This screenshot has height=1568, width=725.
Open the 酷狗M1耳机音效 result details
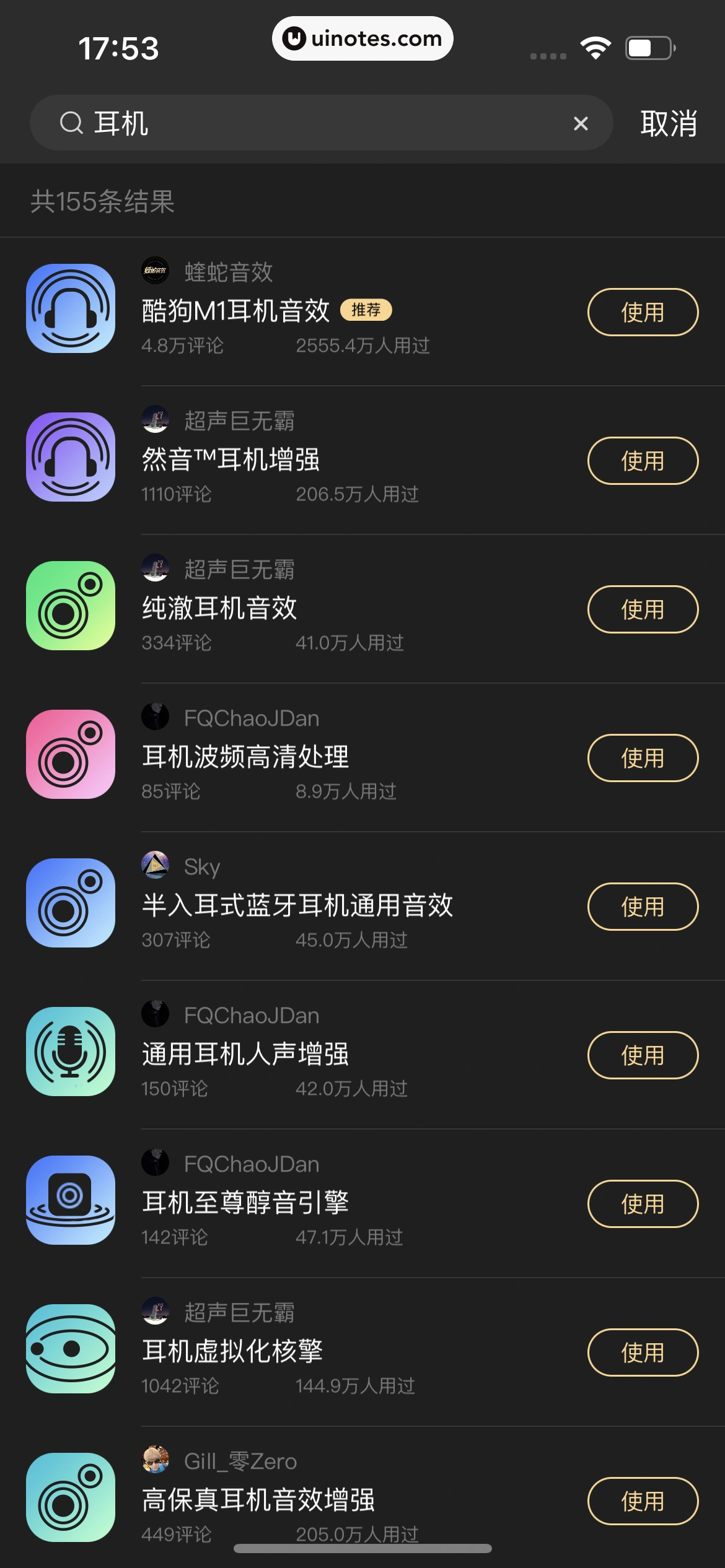tap(235, 311)
